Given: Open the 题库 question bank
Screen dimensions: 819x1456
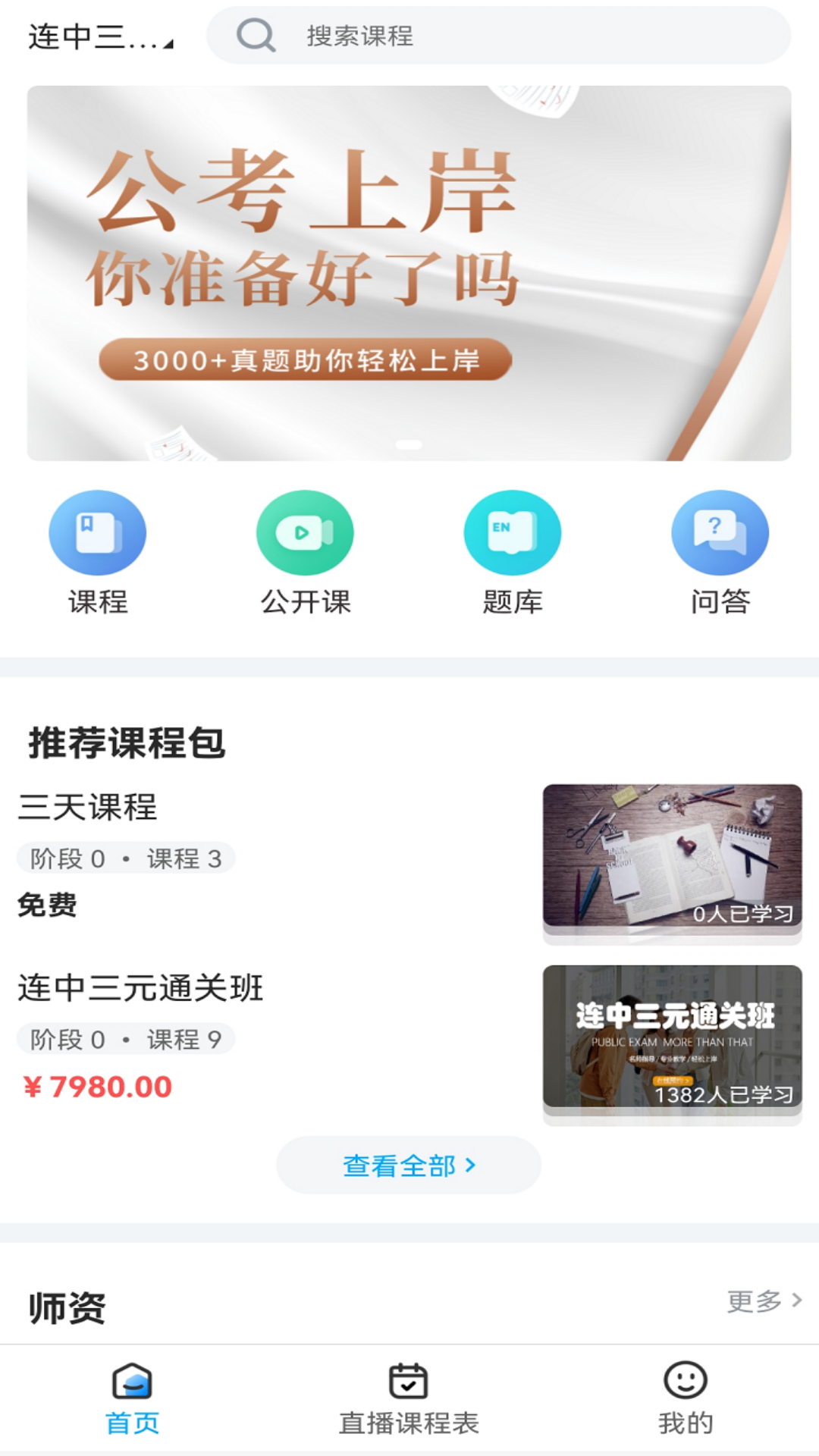Looking at the screenshot, I should [513, 551].
